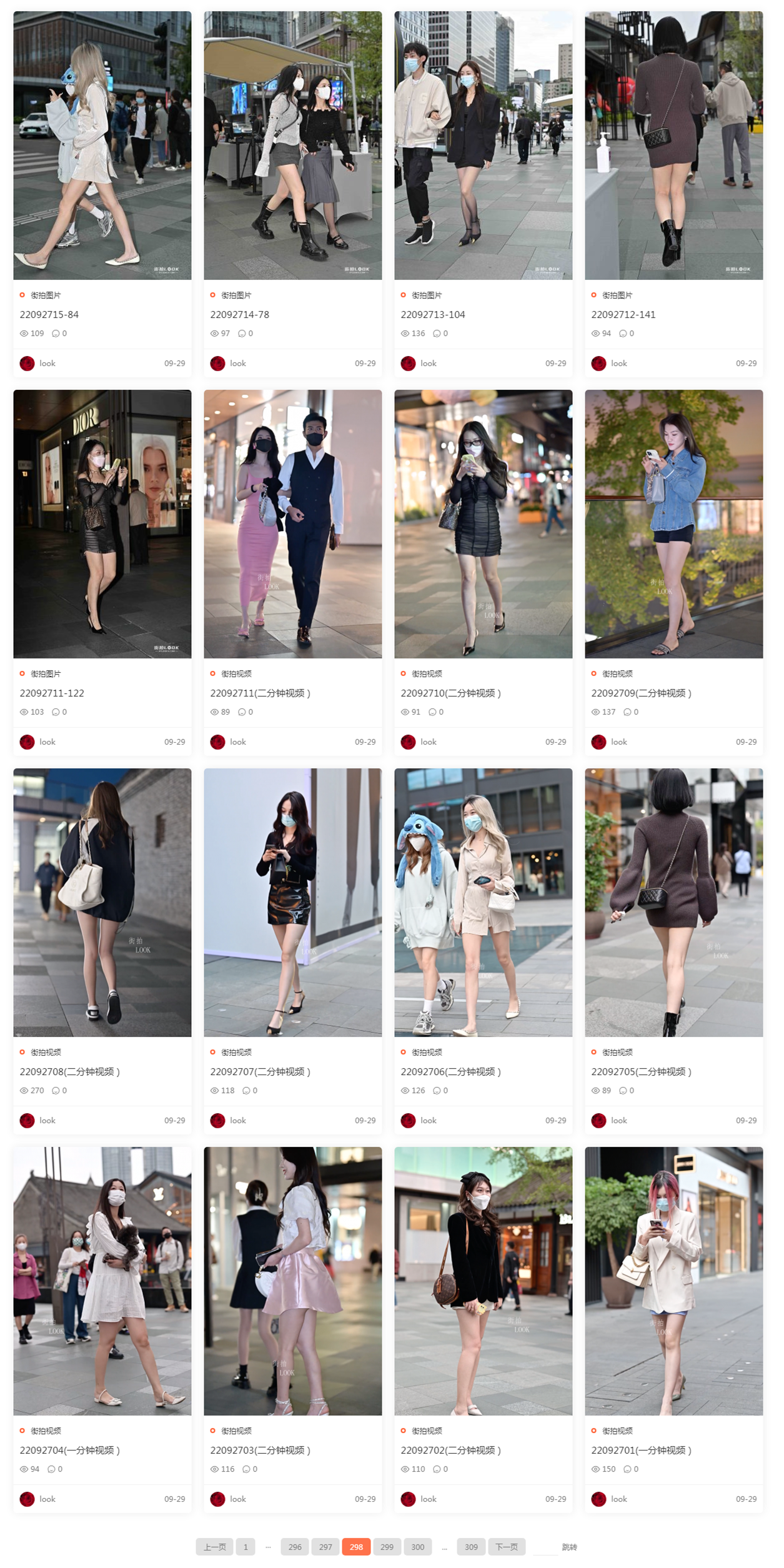Open video post titled 22092706(二分钟视频)
The image size is (784, 1568).
pyautogui.click(x=450, y=1071)
